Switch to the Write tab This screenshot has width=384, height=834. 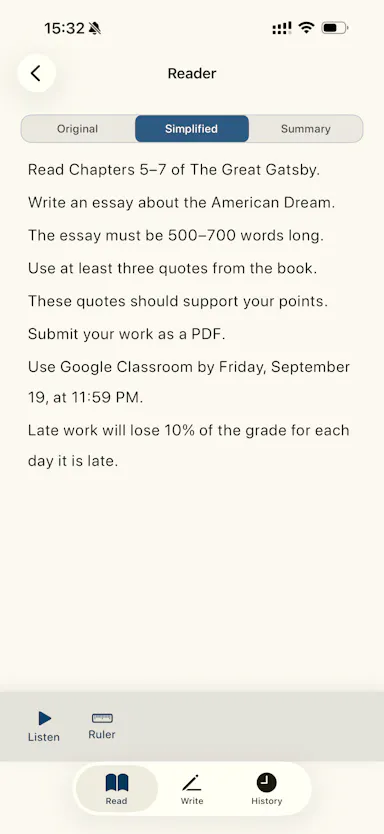pos(192,789)
